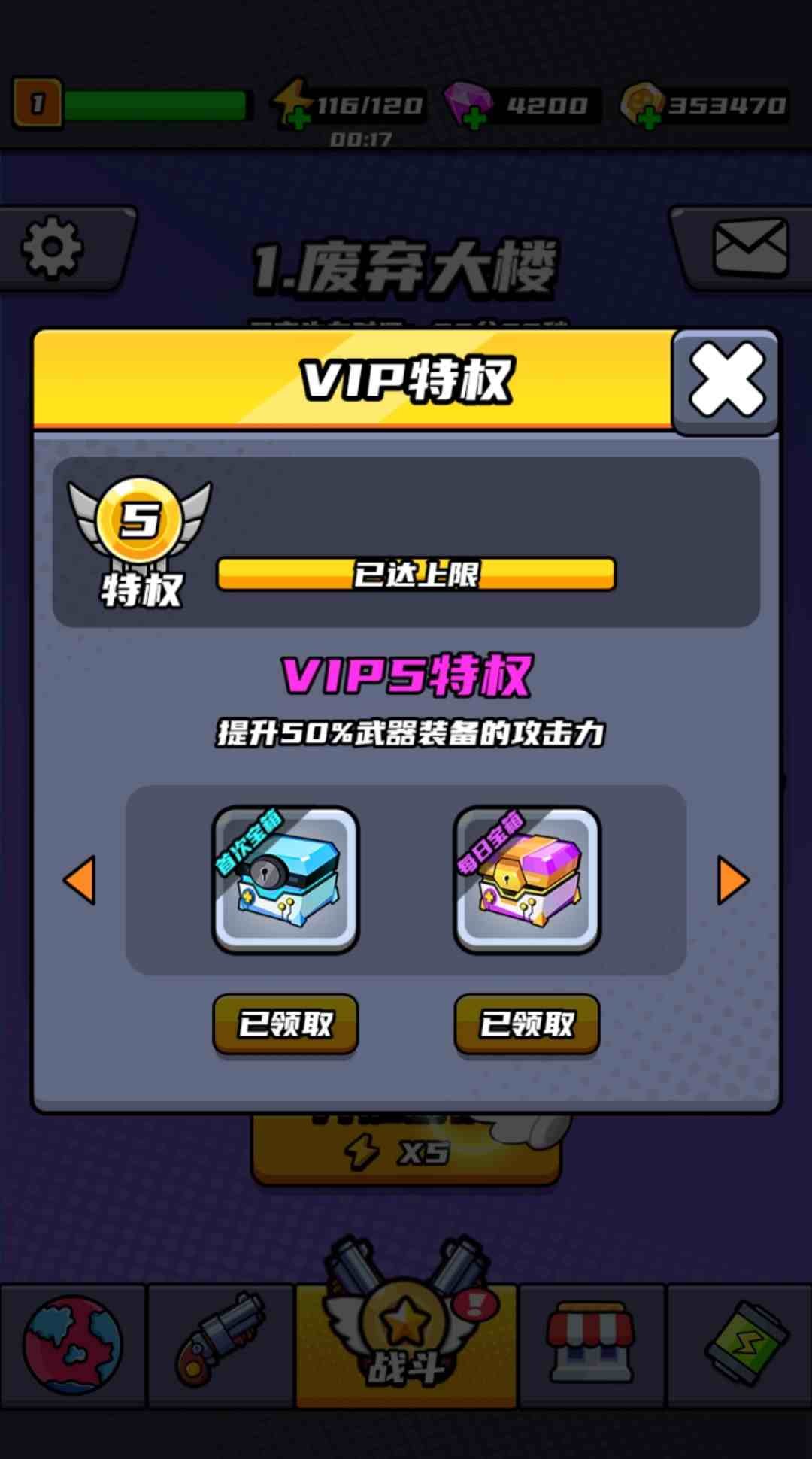Click 已领取 under the first chest
The image size is (812, 1459).
[286, 1023]
